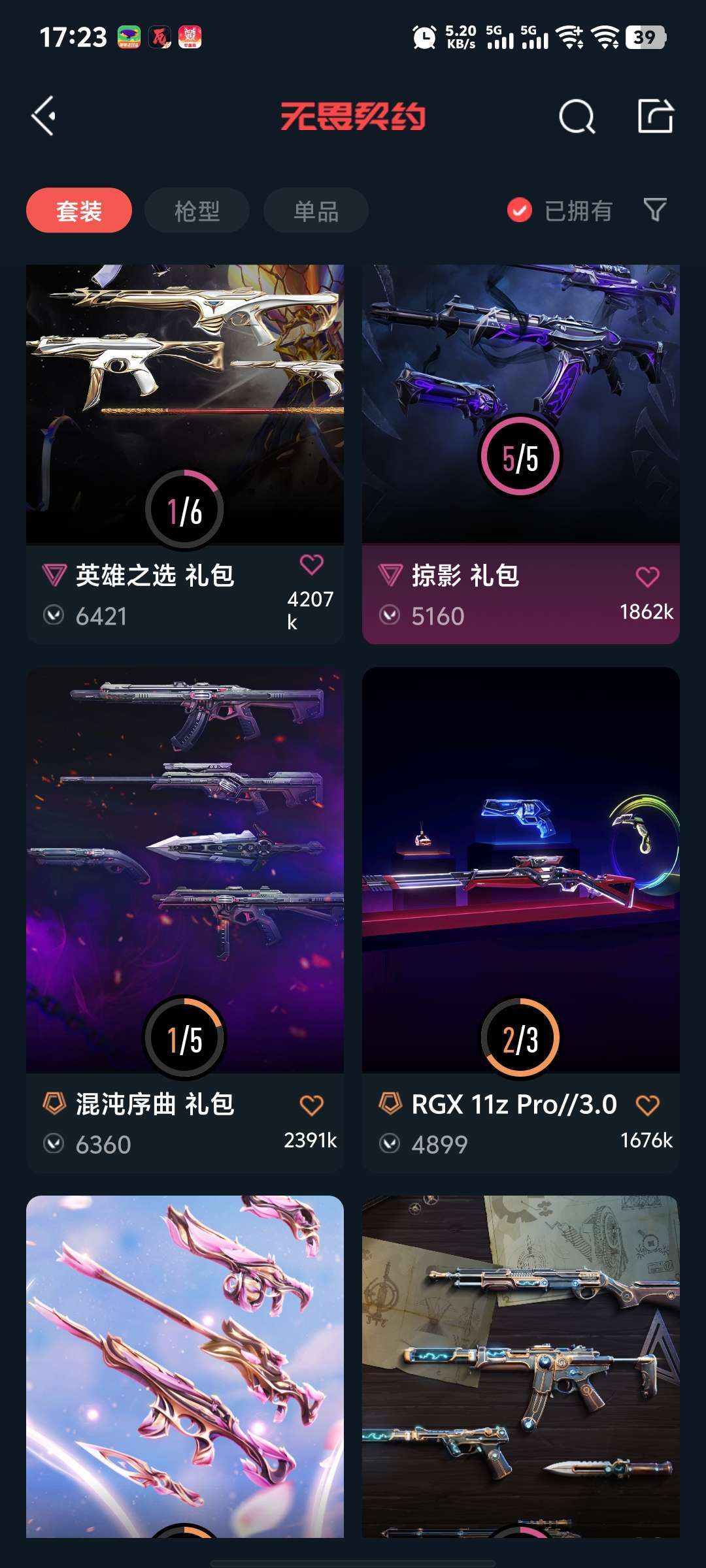The image size is (706, 1568).
Task: Open the search magnifier icon
Action: (577, 118)
